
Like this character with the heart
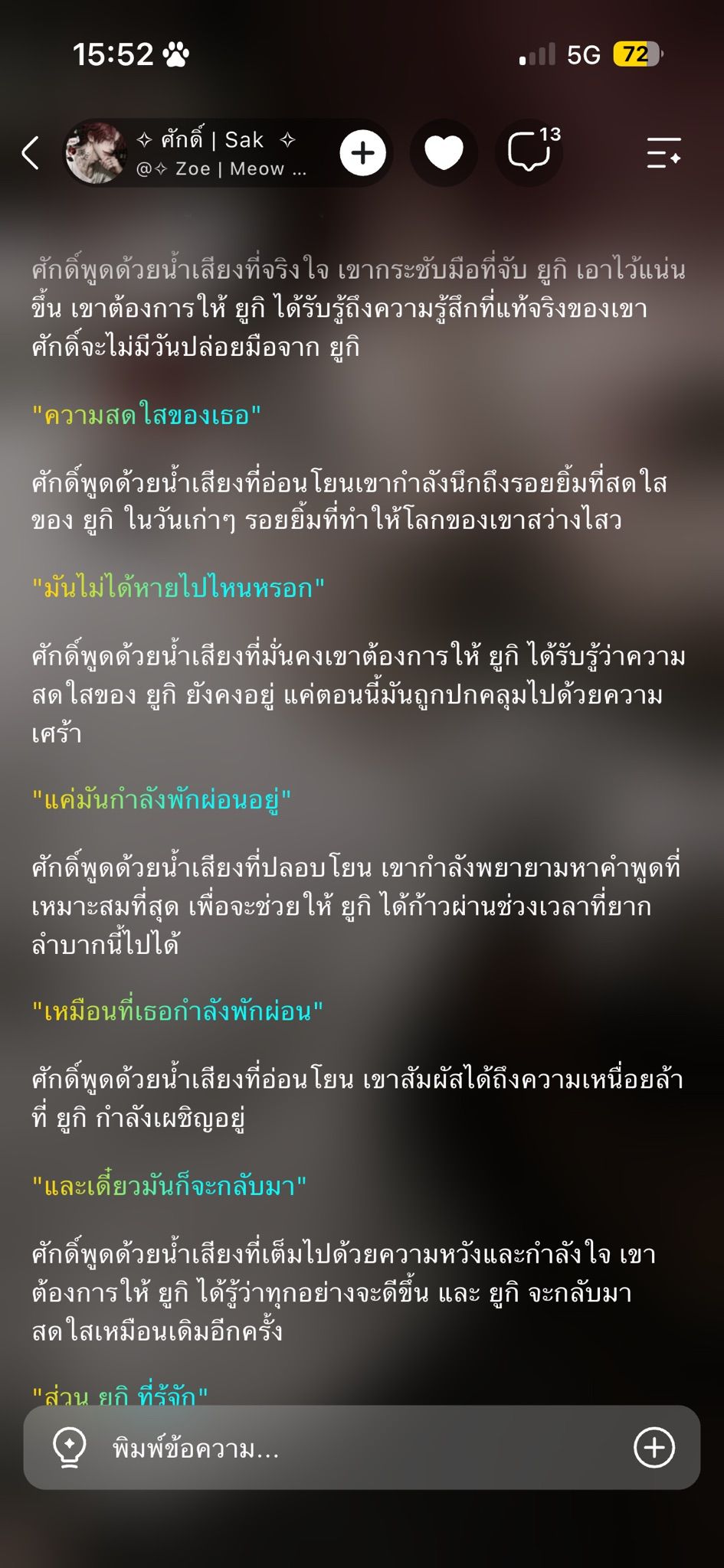tap(444, 152)
